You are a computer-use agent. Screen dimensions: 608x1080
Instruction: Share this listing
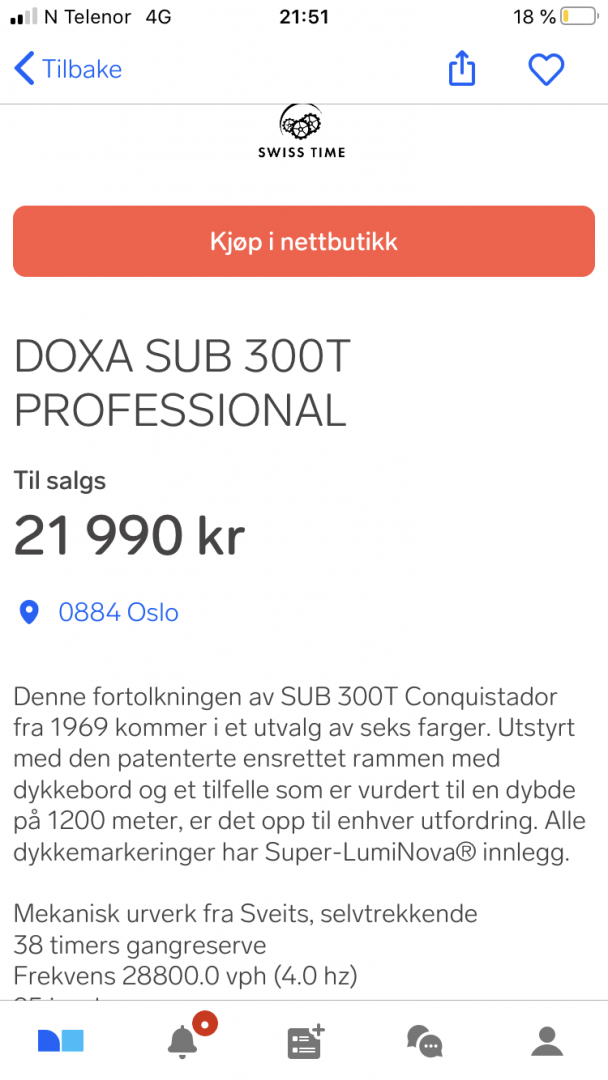(x=461, y=68)
